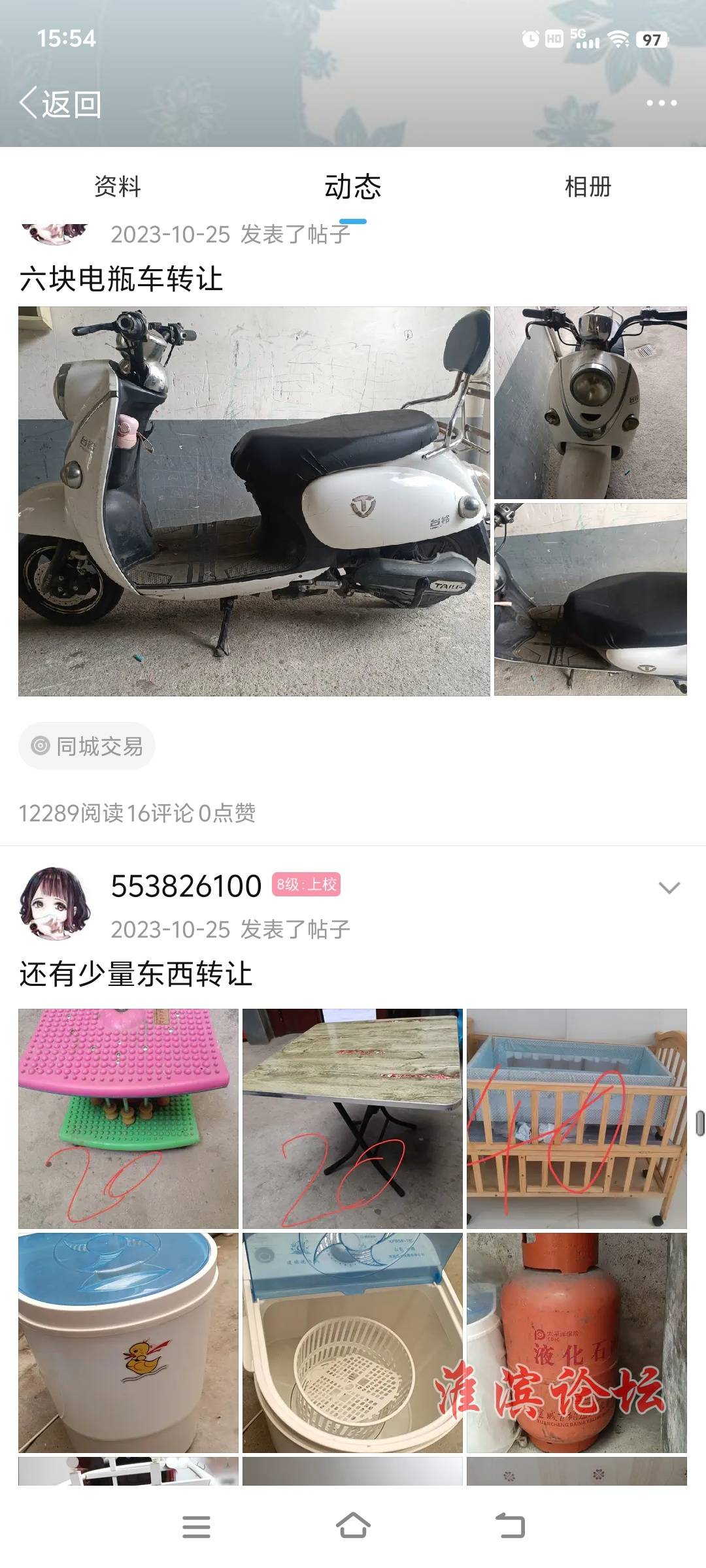View the white mini washing machine photo

(128, 1343)
